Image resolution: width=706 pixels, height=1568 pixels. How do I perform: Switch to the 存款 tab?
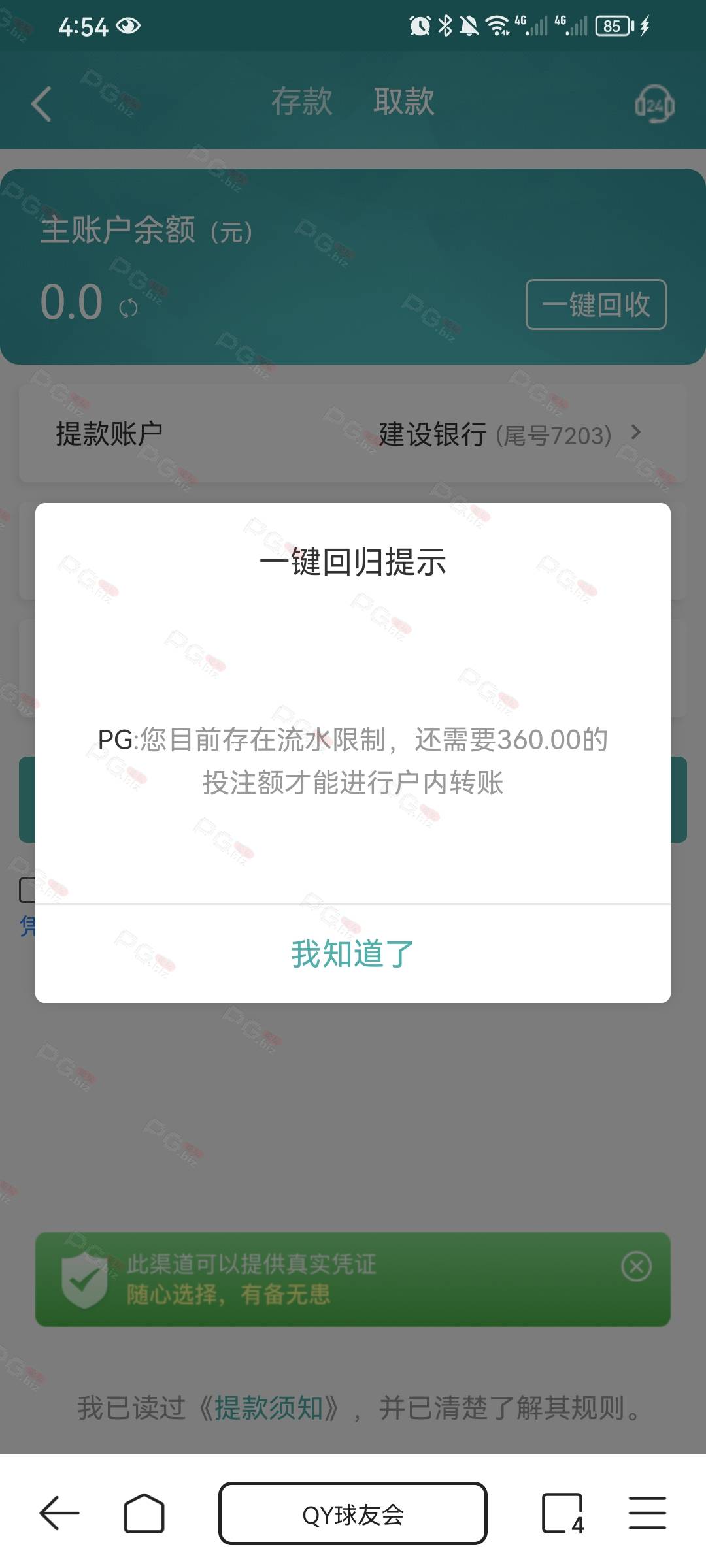click(x=301, y=102)
